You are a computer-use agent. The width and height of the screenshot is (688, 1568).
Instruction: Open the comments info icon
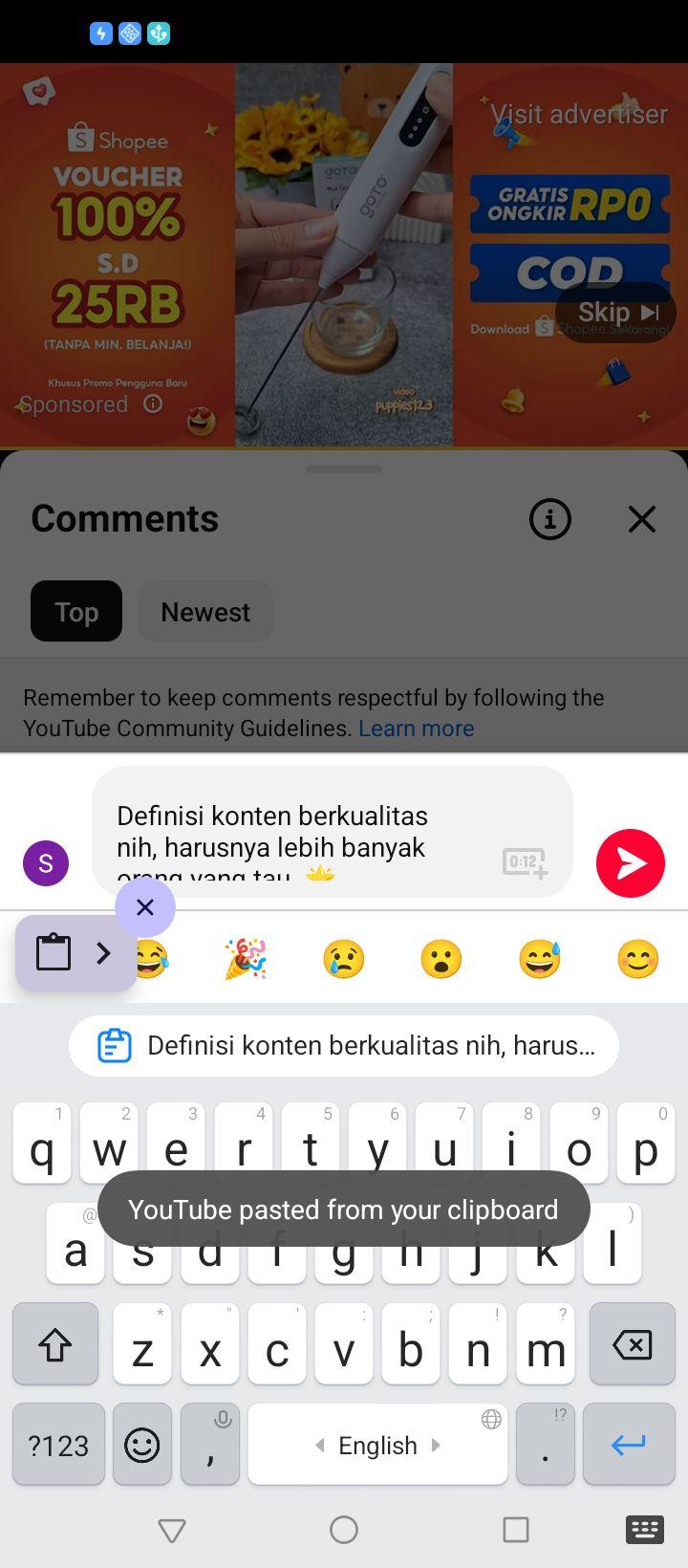[x=549, y=519]
